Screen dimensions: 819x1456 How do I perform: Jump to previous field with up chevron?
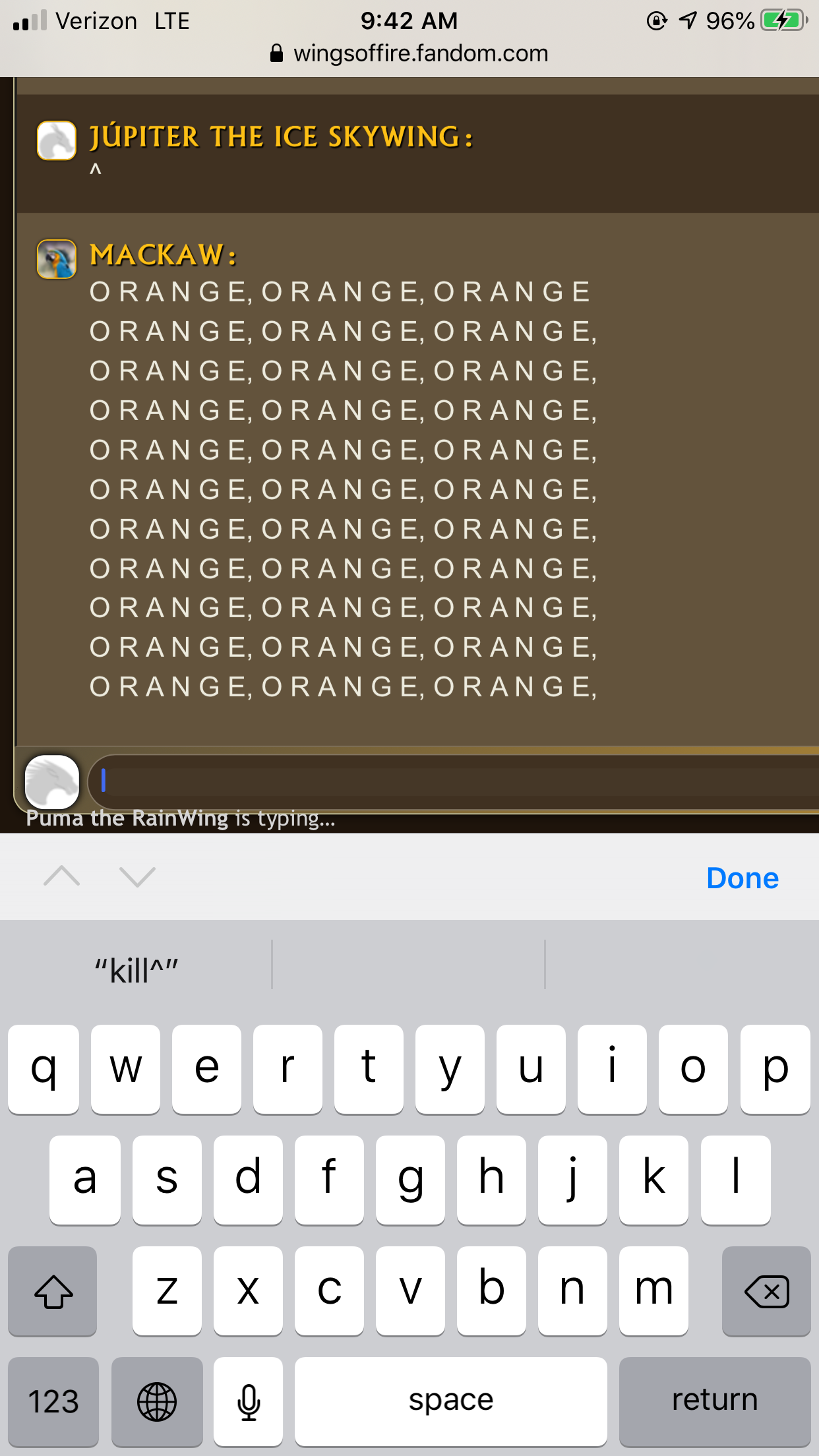pyautogui.click(x=61, y=876)
